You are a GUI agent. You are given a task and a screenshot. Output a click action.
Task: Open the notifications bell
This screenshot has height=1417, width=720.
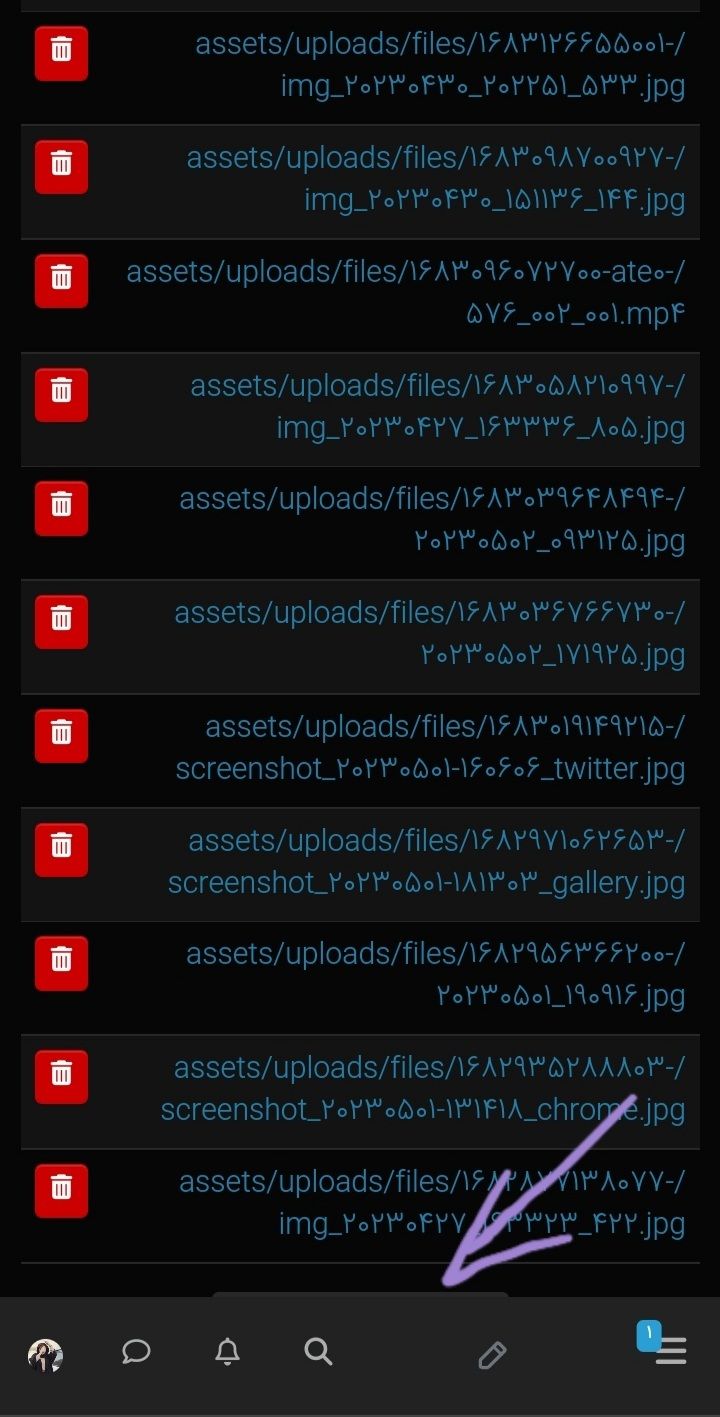[x=228, y=1353]
